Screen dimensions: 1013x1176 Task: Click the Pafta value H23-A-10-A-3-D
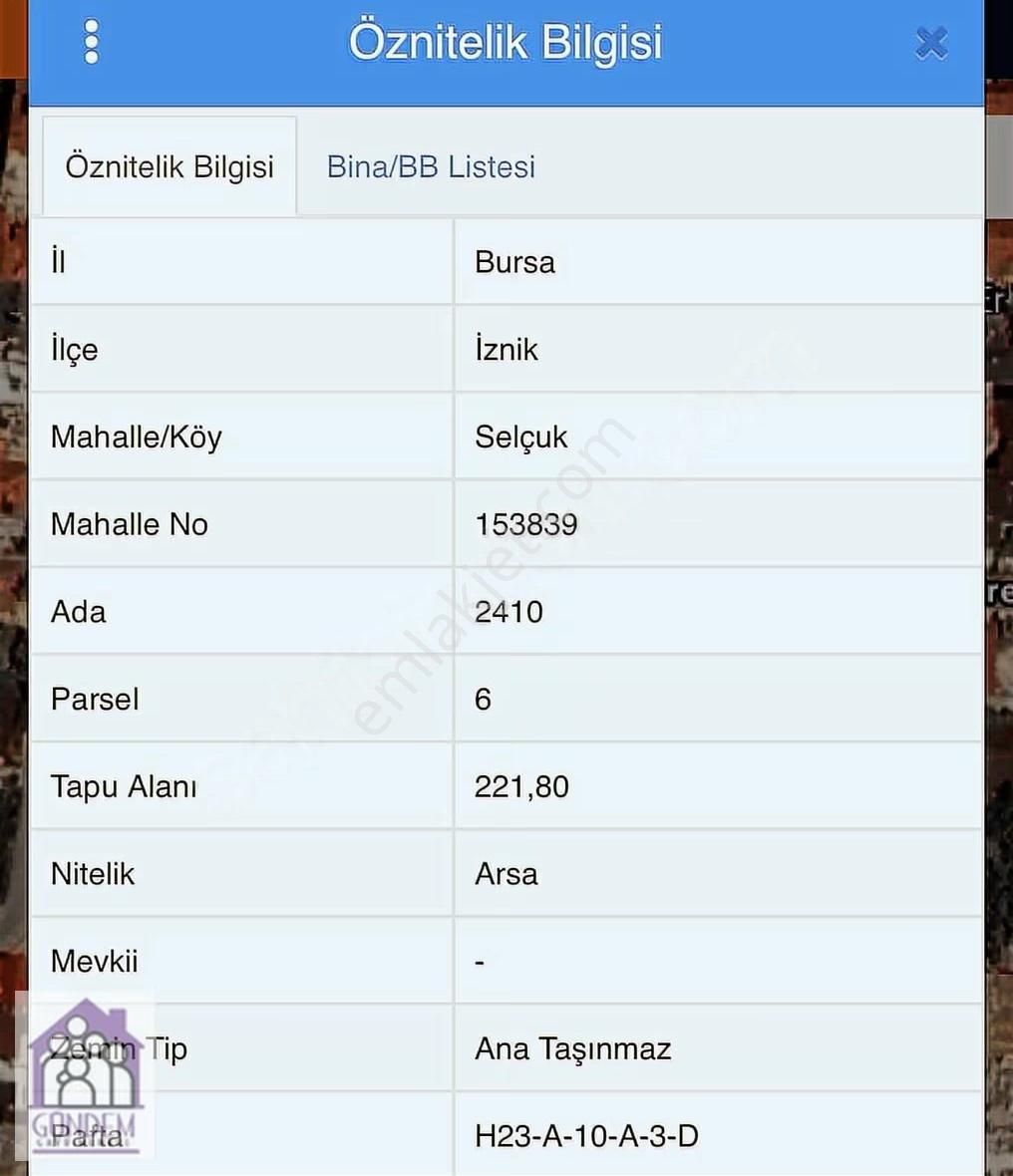click(585, 1136)
